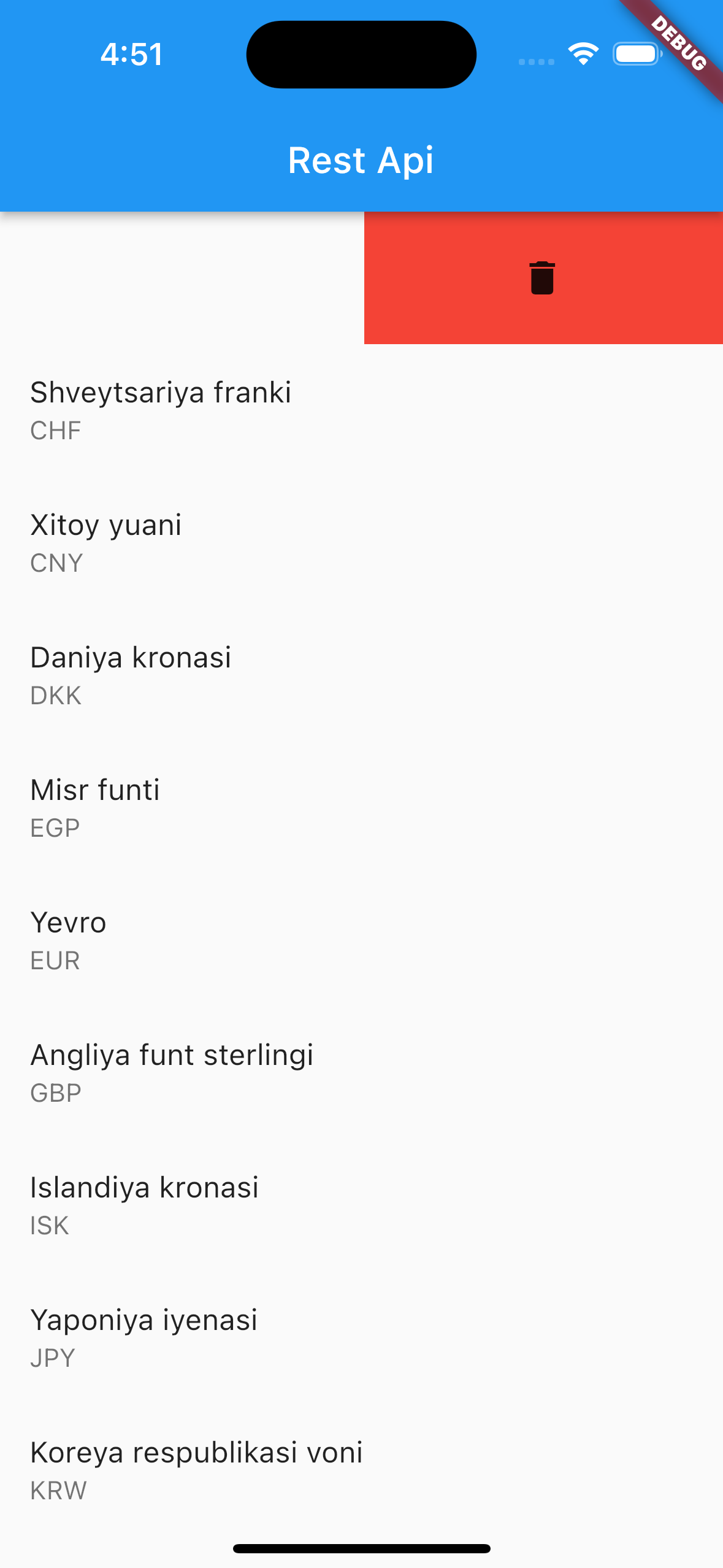
Task: Open the Shveytsariya franki row
Action: tap(161, 410)
